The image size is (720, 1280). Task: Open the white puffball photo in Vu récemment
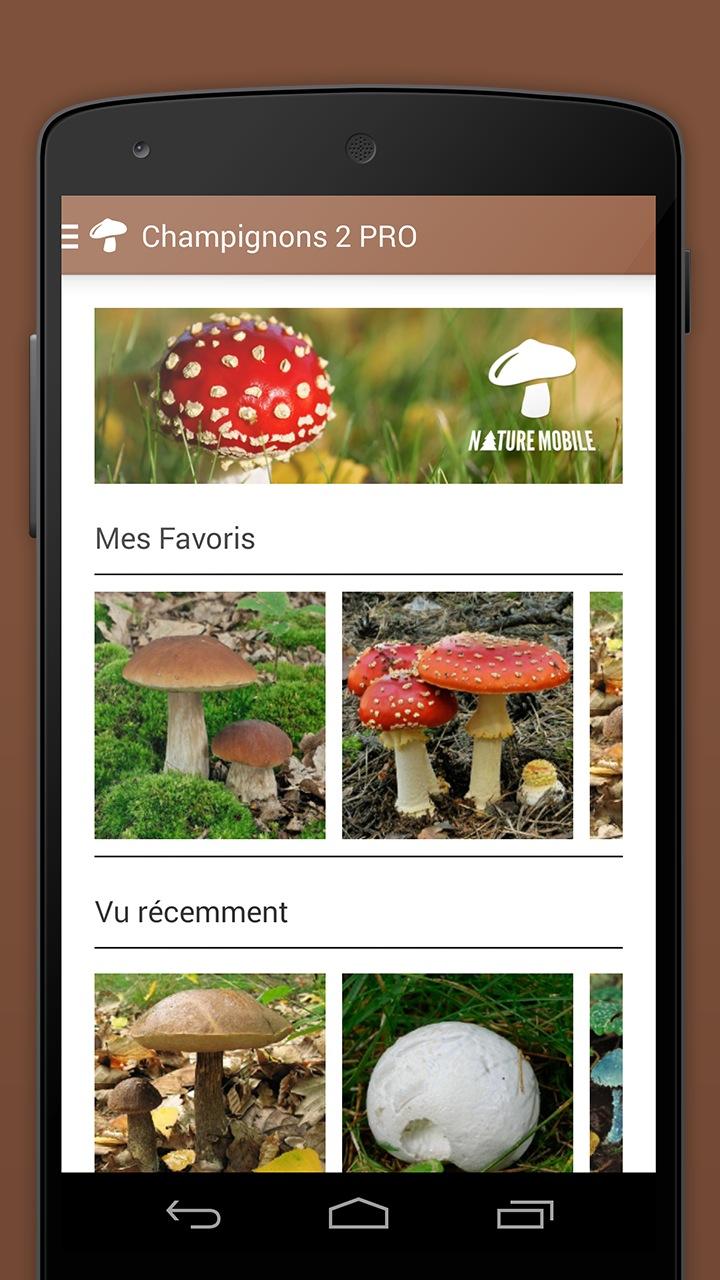[457, 1072]
